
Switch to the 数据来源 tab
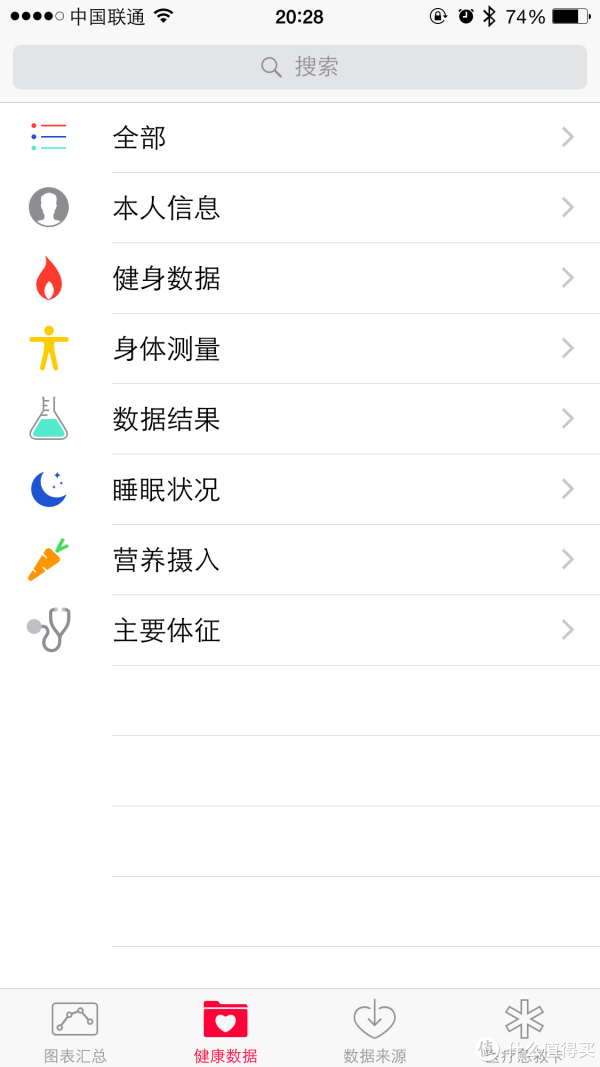click(x=375, y=1030)
